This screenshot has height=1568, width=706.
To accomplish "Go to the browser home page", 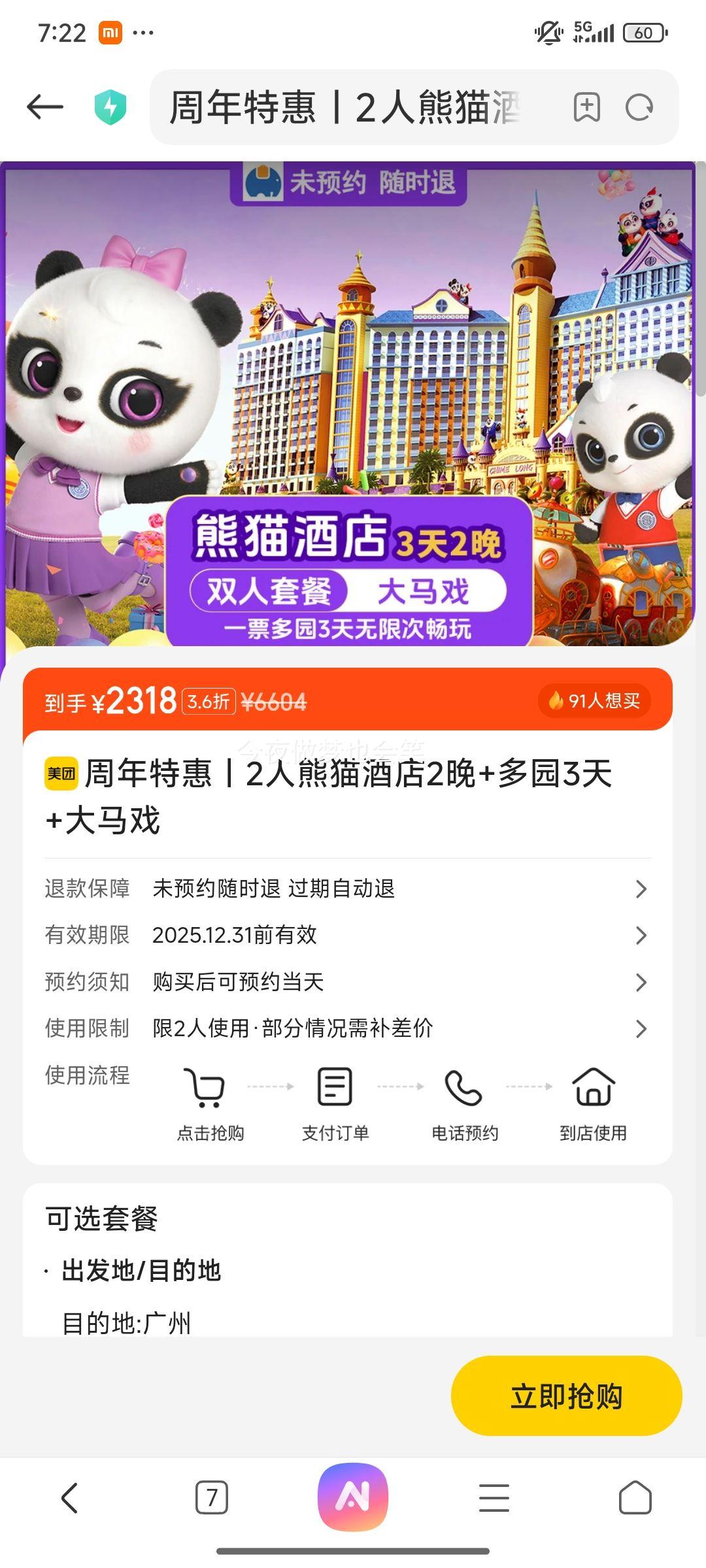I will [x=635, y=1497].
